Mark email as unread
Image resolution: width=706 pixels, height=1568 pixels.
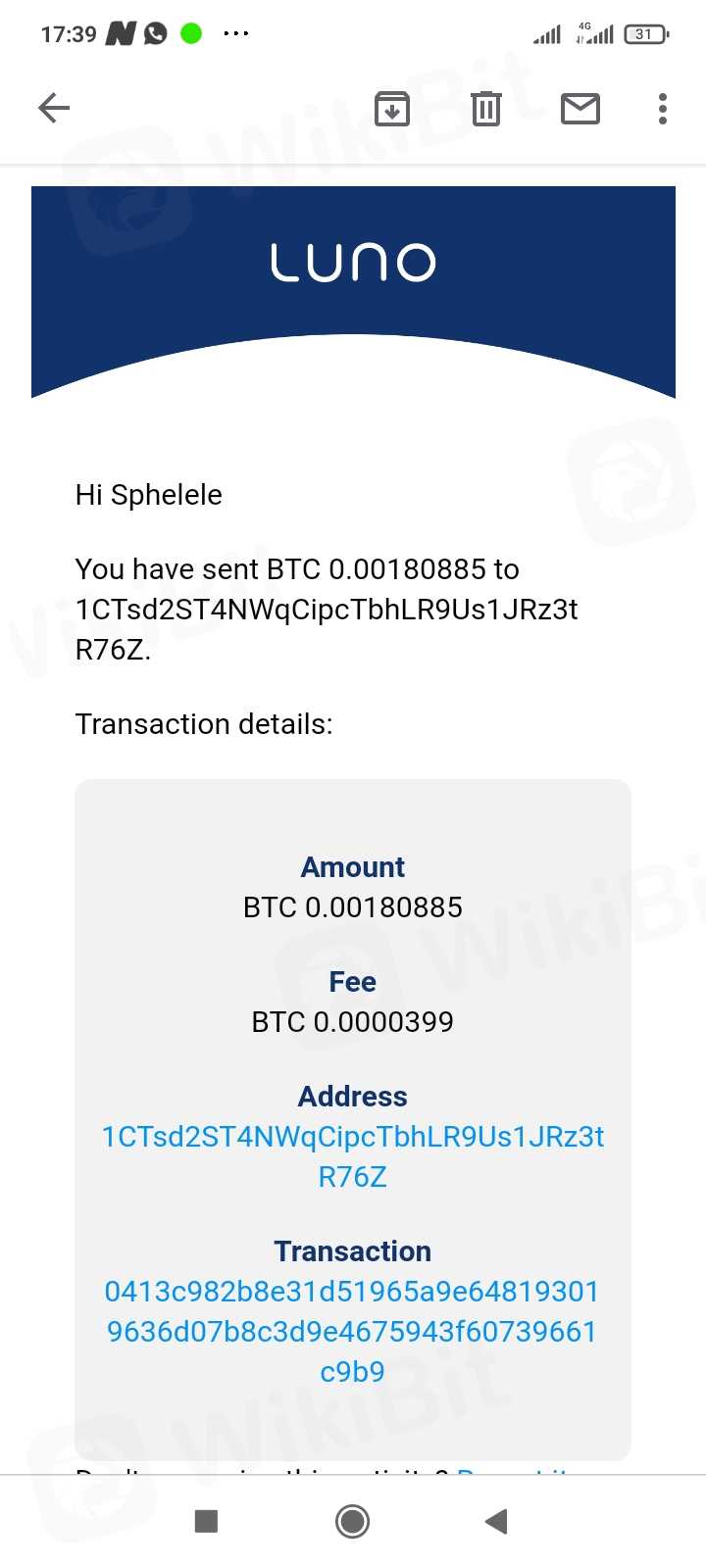tap(580, 108)
